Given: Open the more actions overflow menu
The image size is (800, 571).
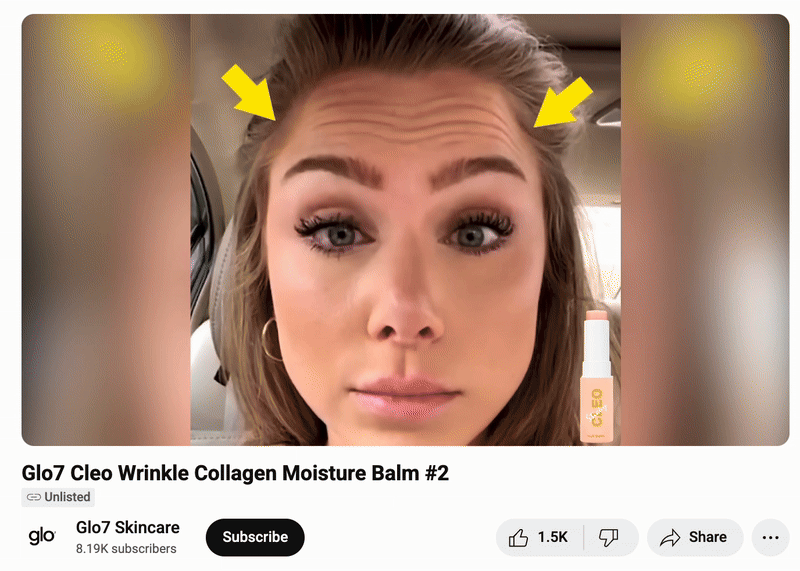Looking at the screenshot, I should (770, 537).
